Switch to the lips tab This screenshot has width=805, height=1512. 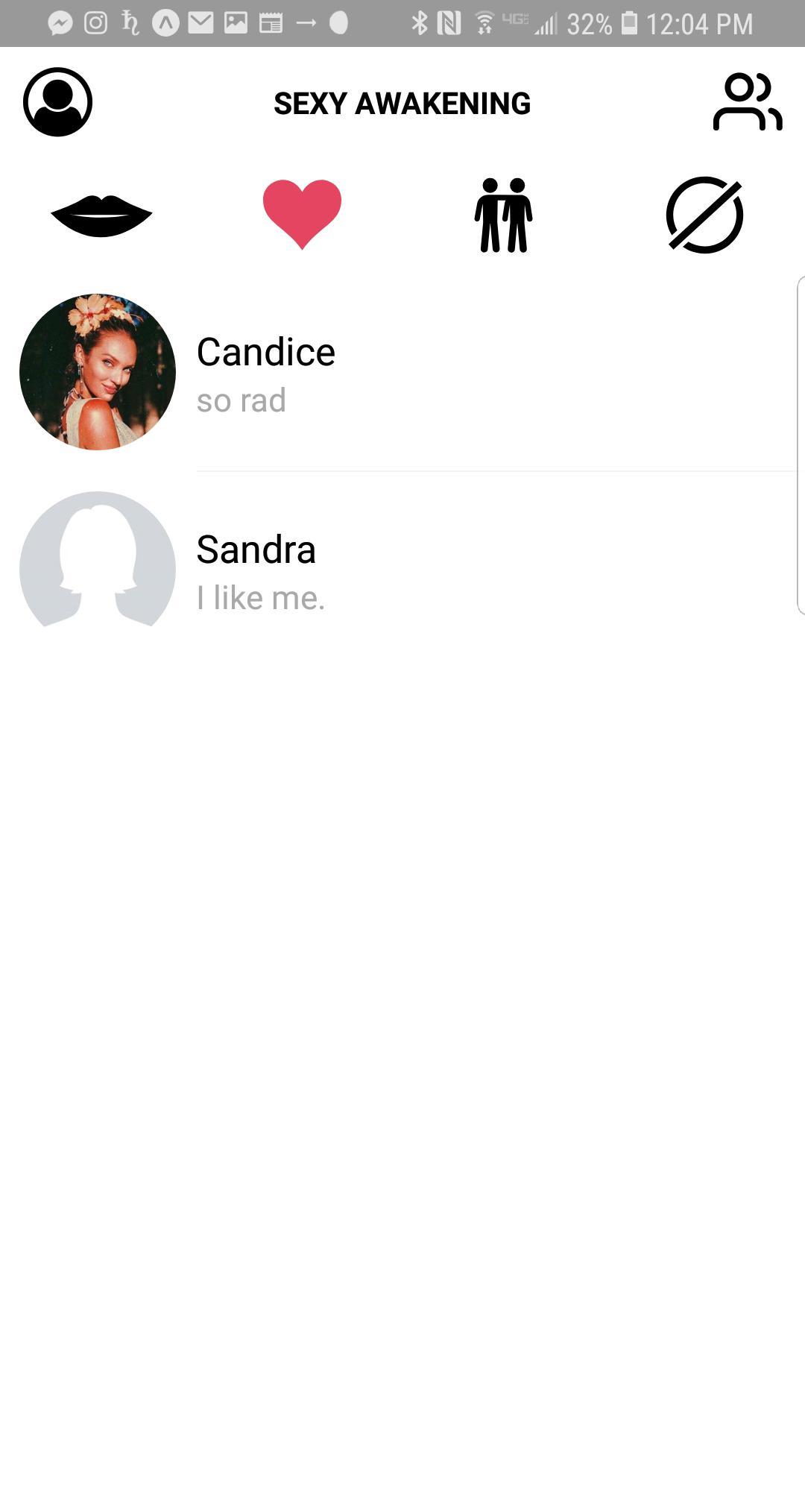101,215
